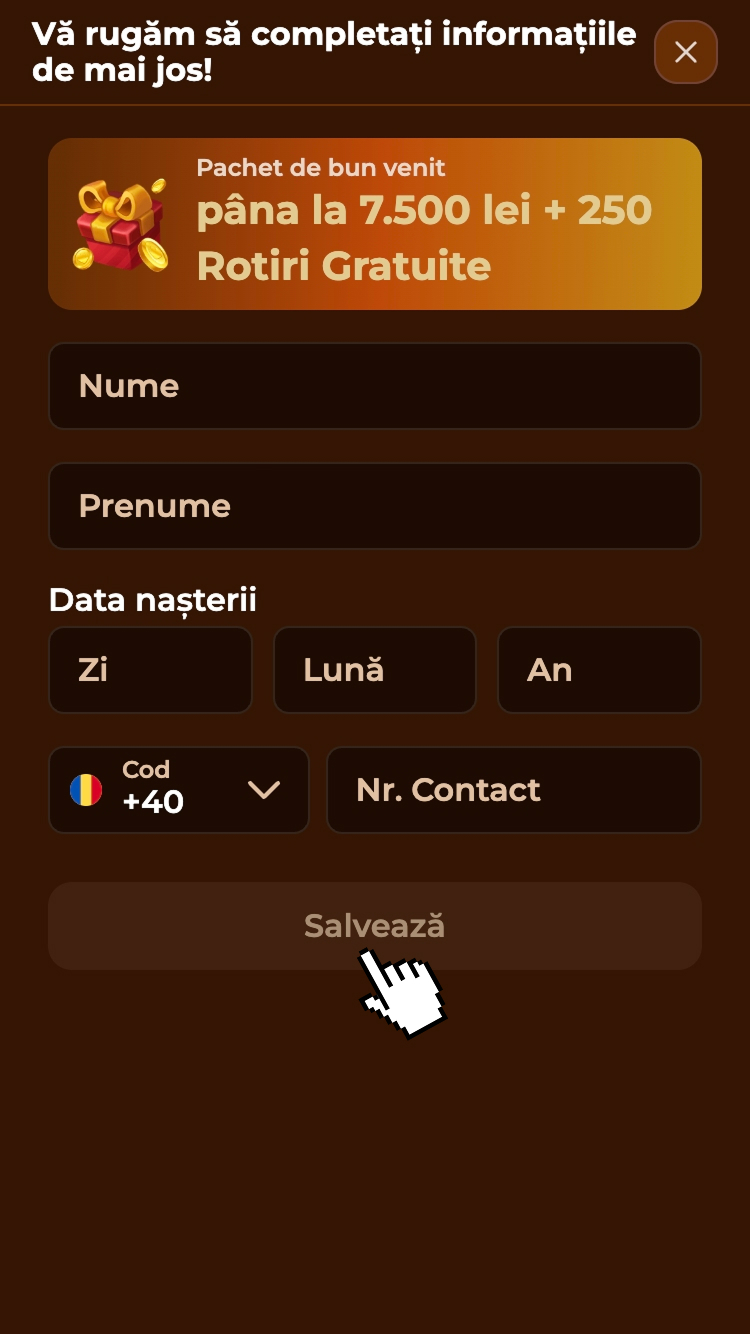The width and height of the screenshot is (750, 1334).
Task: Tap the Salvează button
Action: point(375,926)
